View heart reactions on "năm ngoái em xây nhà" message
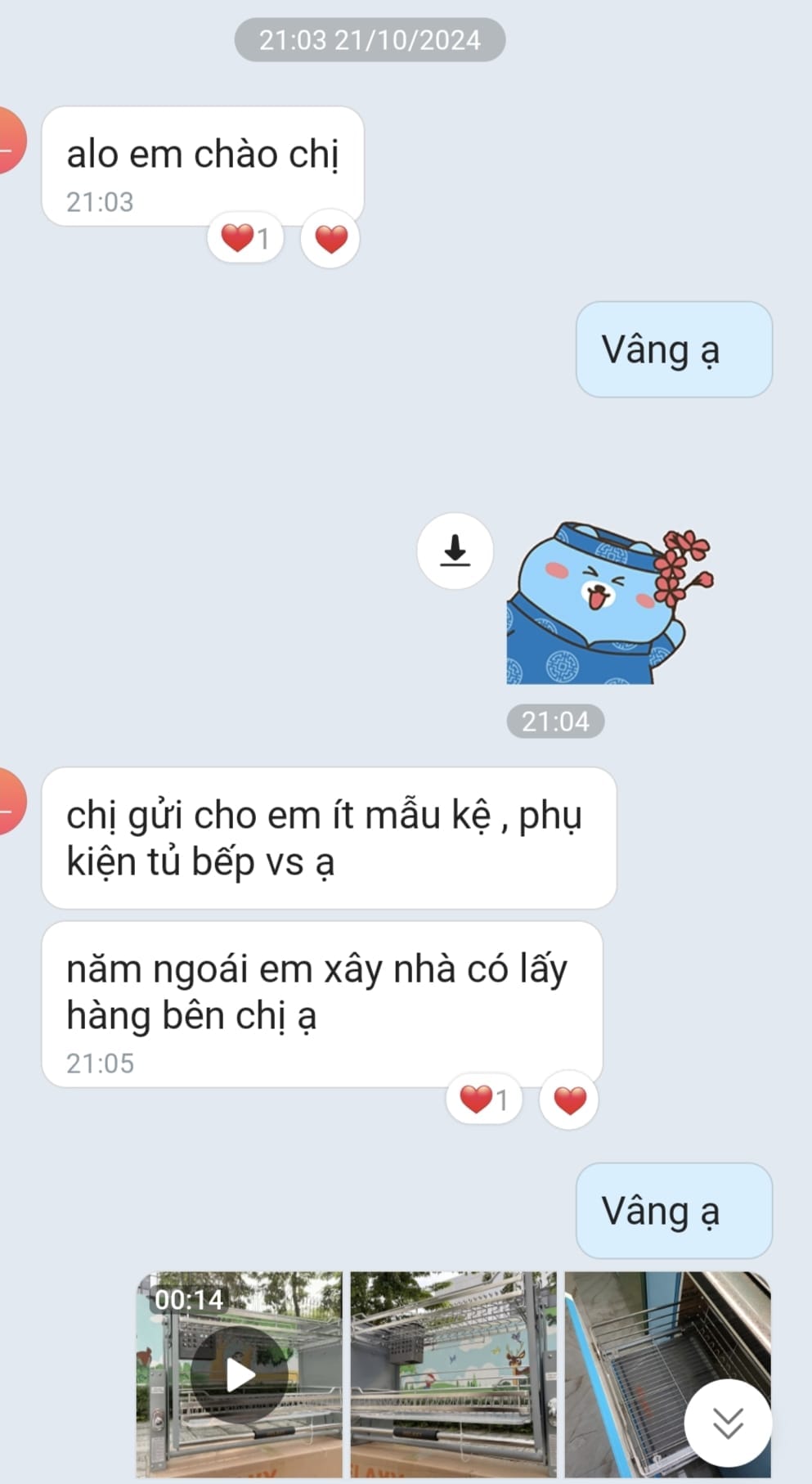The width and height of the screenshot is (812, 1484). pyautogui.click(x=483, y=1100)
